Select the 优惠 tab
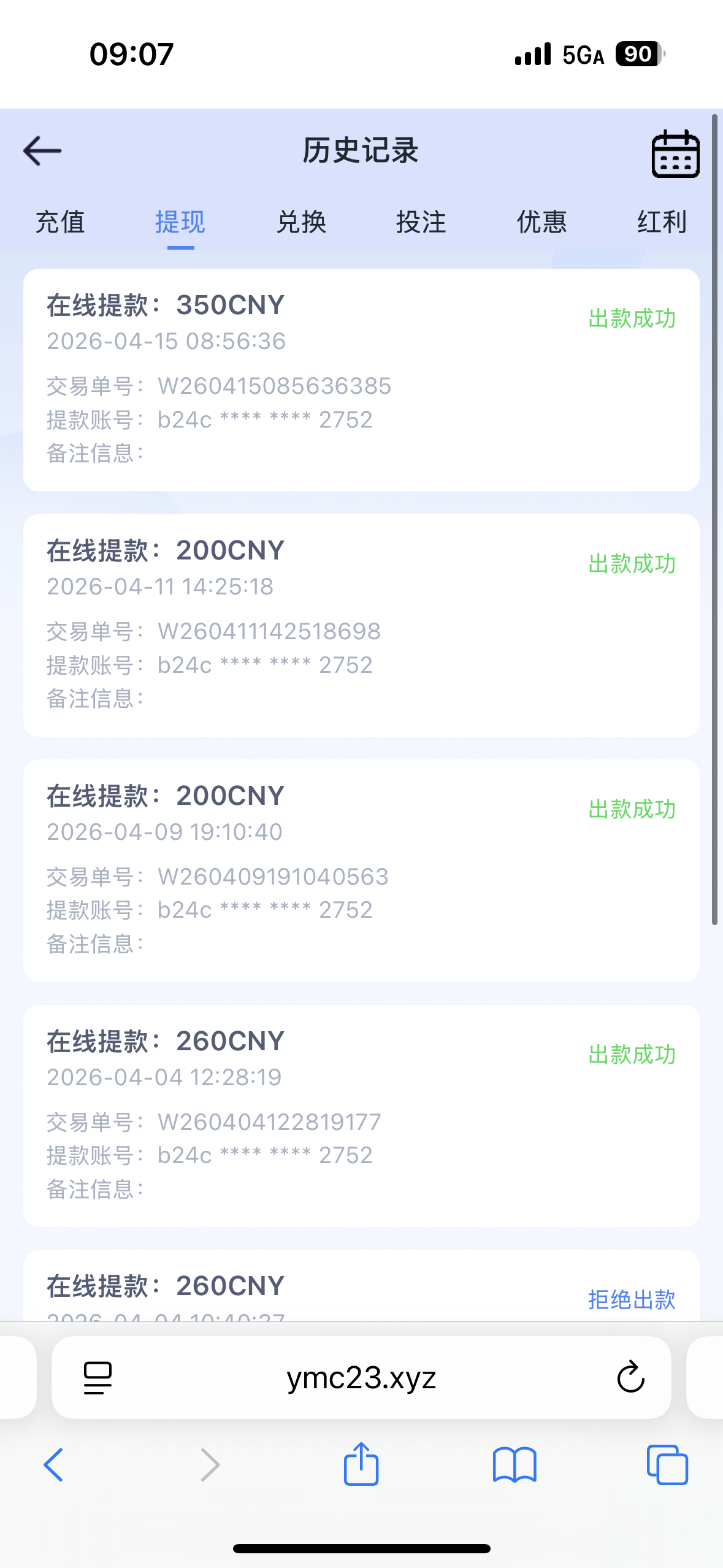The height and width of the screenshot is (1568, 723). (x=541, y=223)
